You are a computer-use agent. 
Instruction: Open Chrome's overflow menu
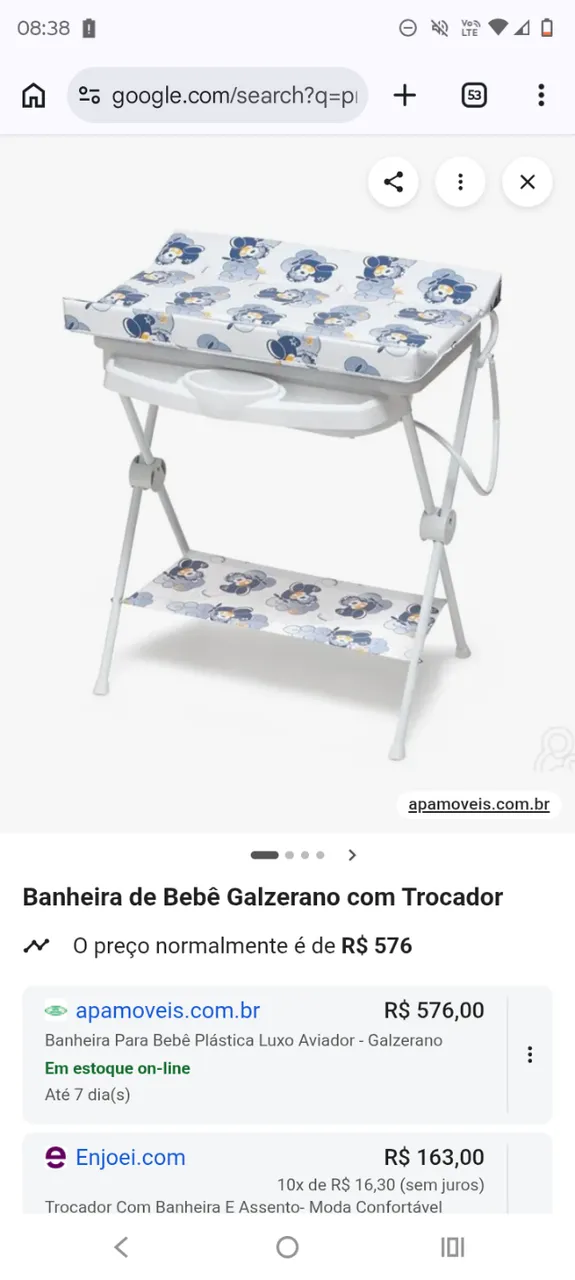[x=541, y=96]
